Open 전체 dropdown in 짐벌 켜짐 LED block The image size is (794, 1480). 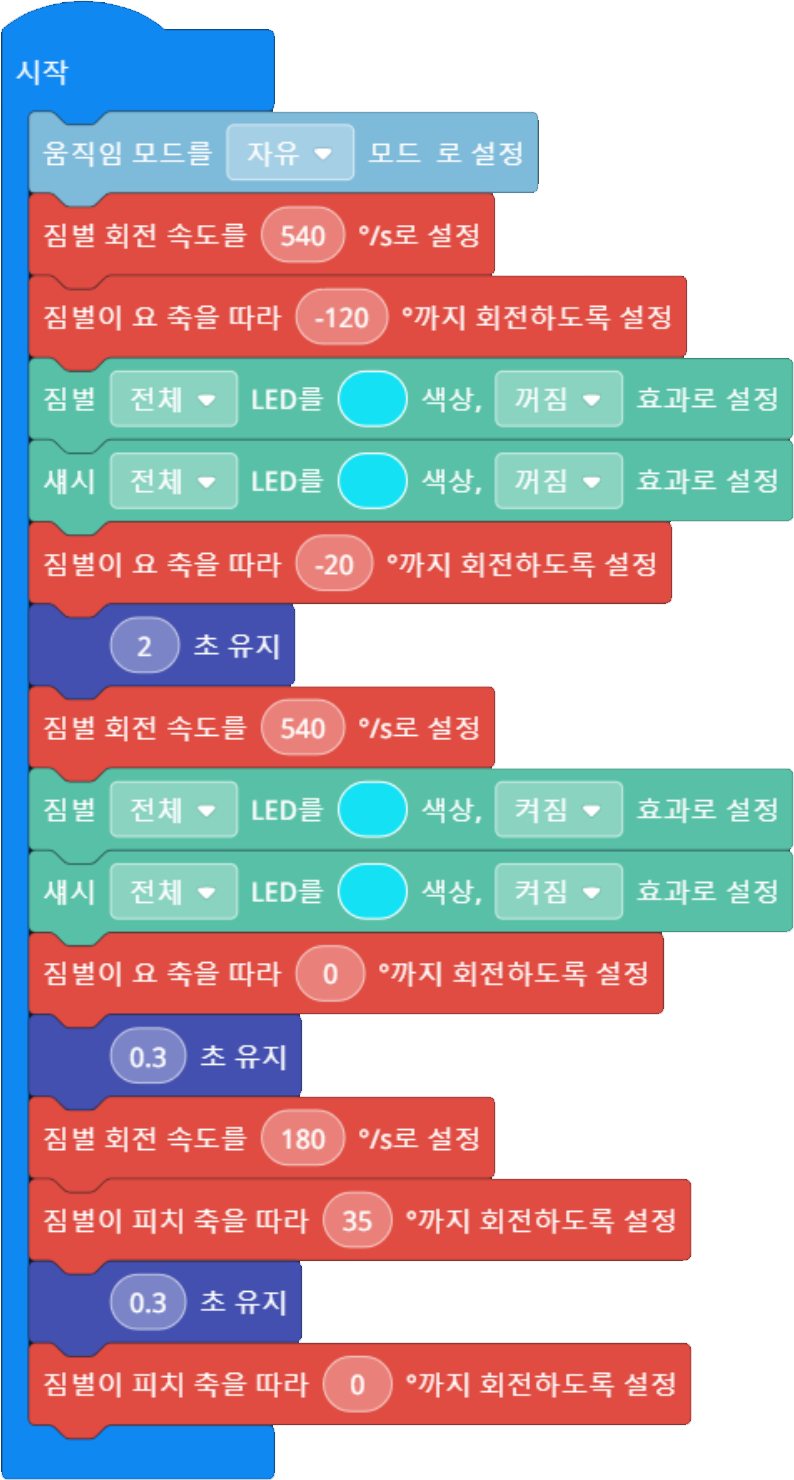click(174, 809)
